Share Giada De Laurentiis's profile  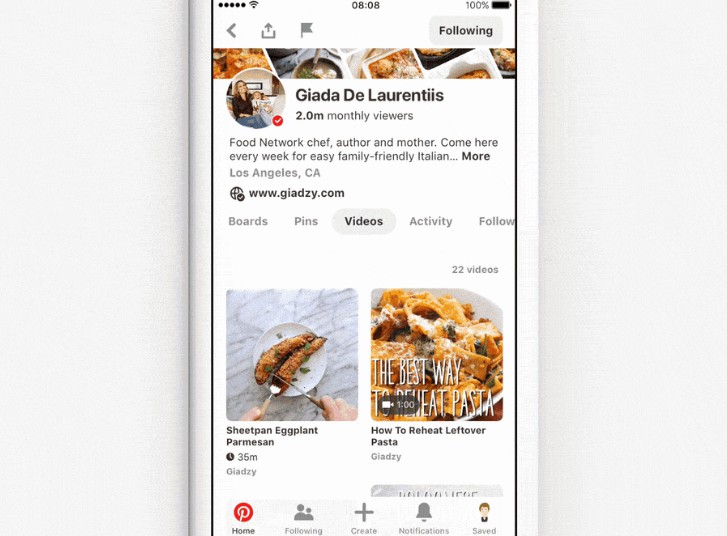pyautogui.click(x=268, y=31)
